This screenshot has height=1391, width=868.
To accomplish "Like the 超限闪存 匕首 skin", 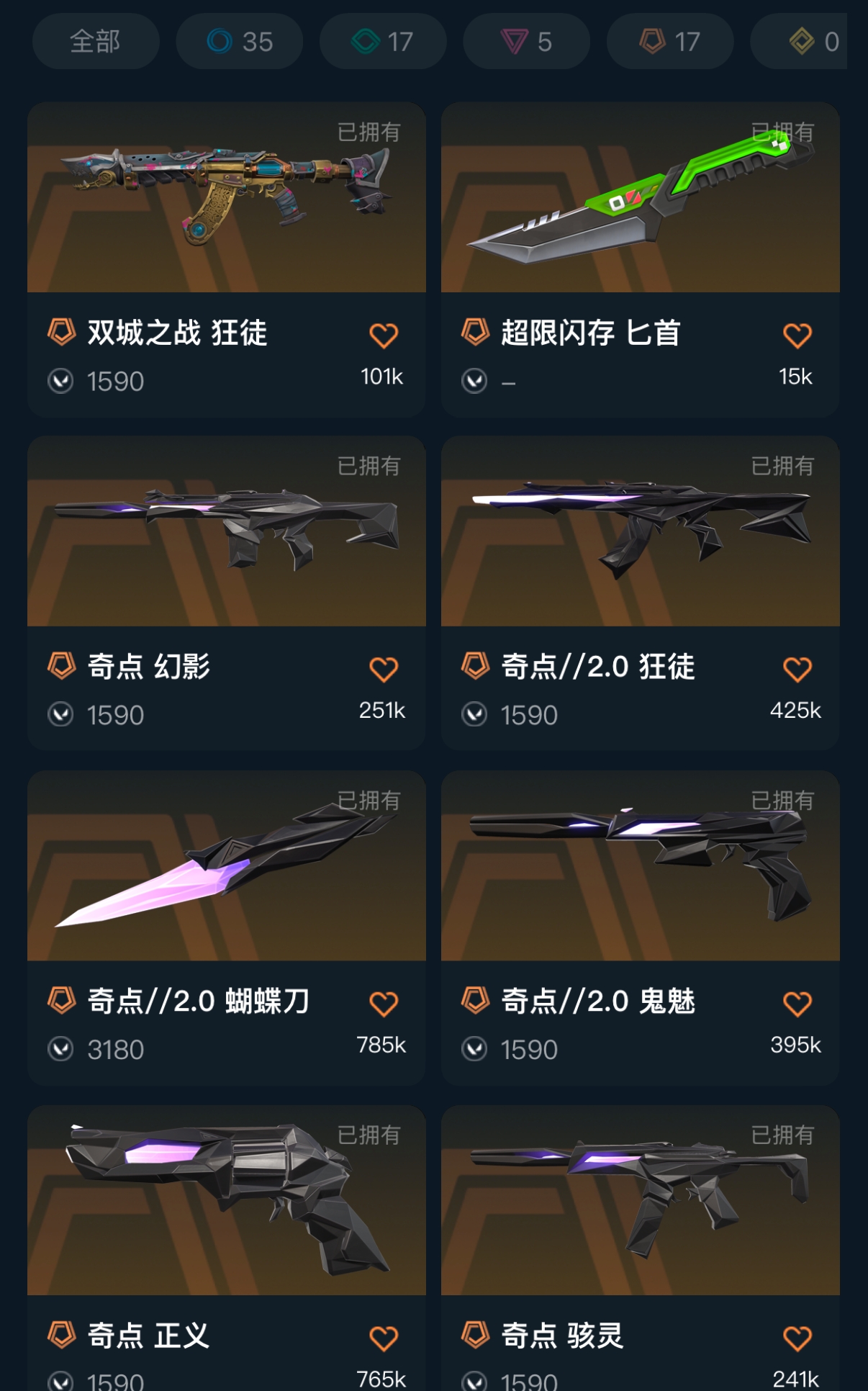I will click(797, 336).
